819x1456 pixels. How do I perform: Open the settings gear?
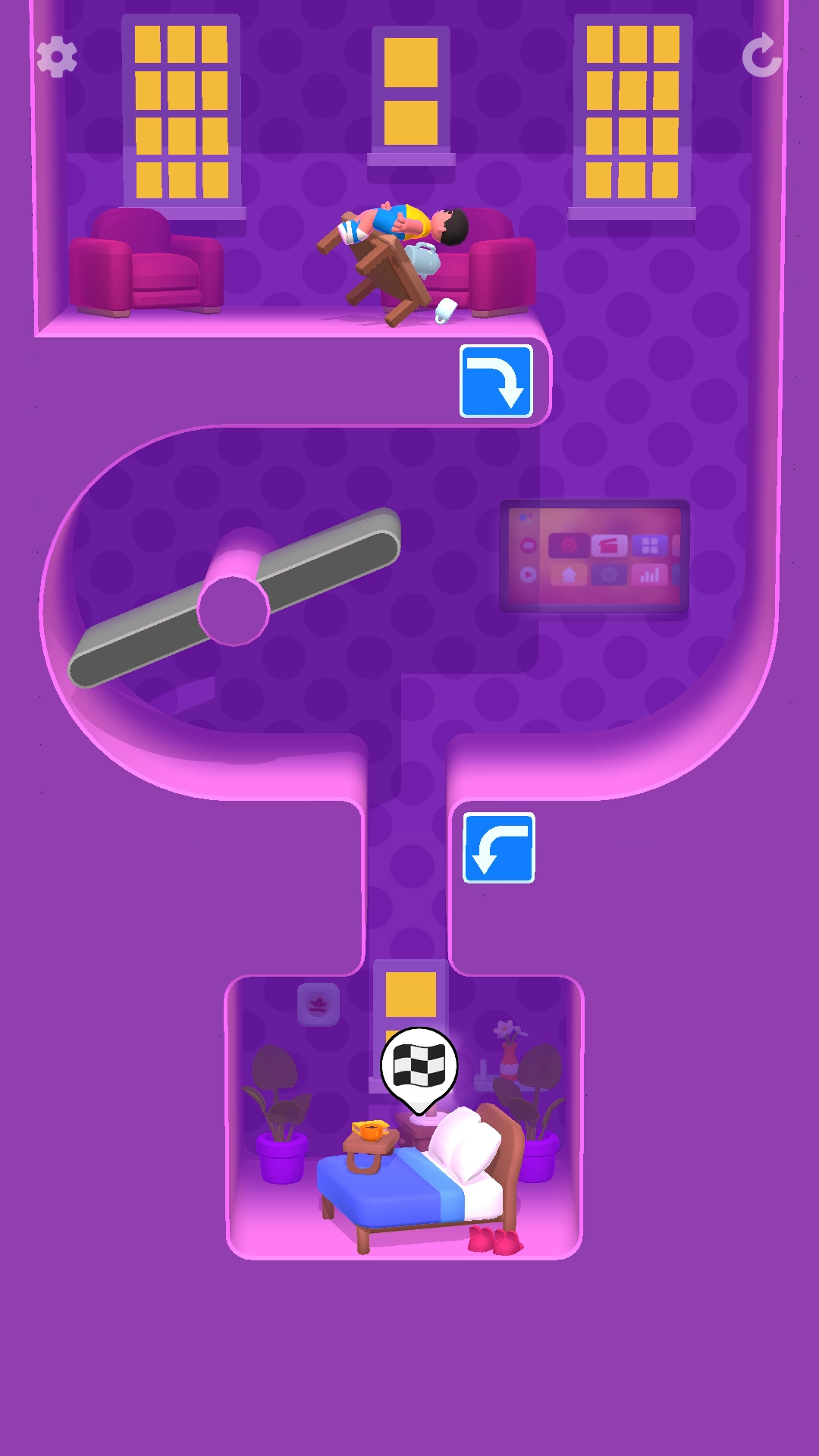[57, 57]
